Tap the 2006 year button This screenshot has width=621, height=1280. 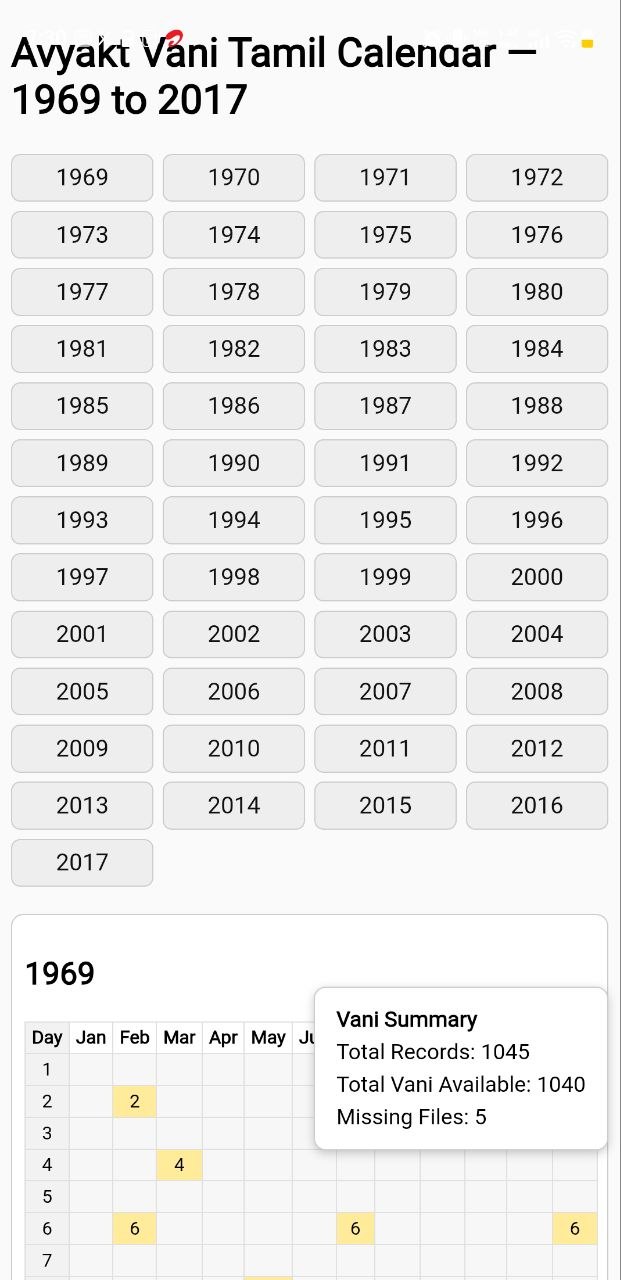[234, 691]
